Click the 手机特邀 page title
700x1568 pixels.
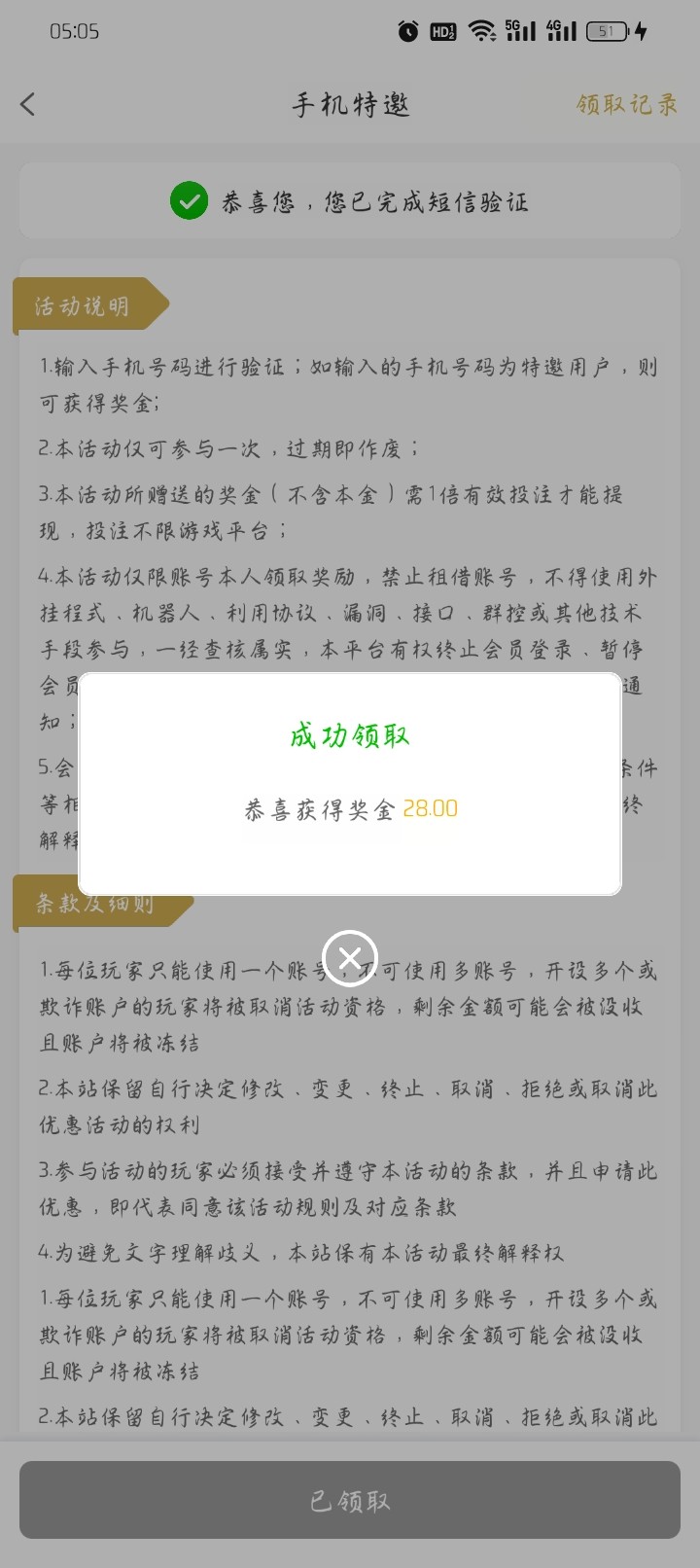pyautogui.click(x=350, y=104)
